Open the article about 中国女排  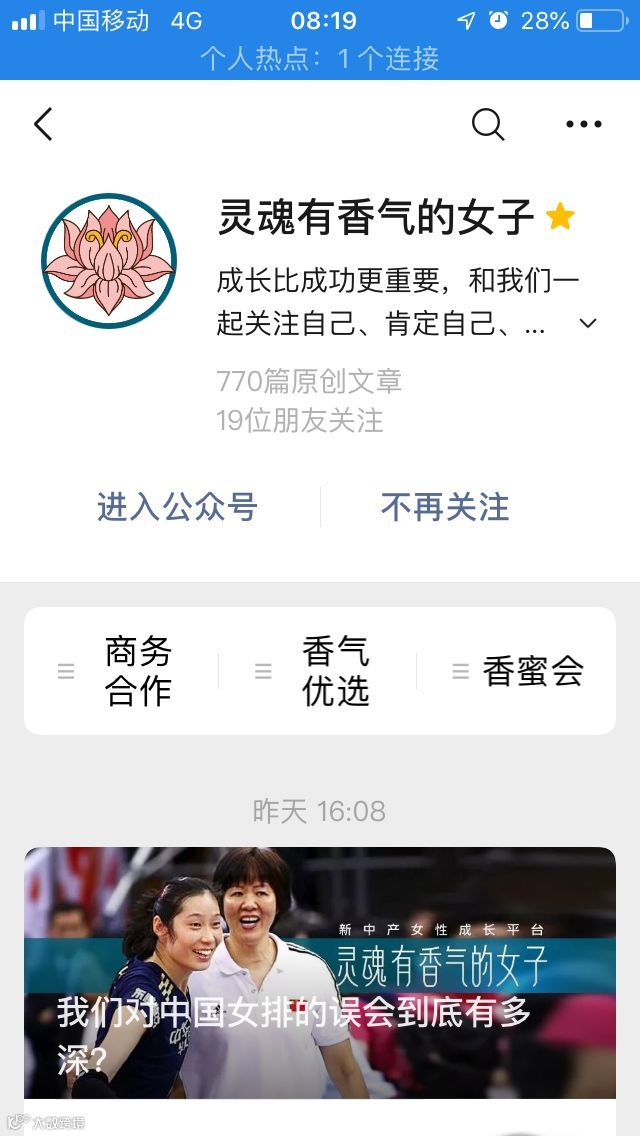pos(320,972)
